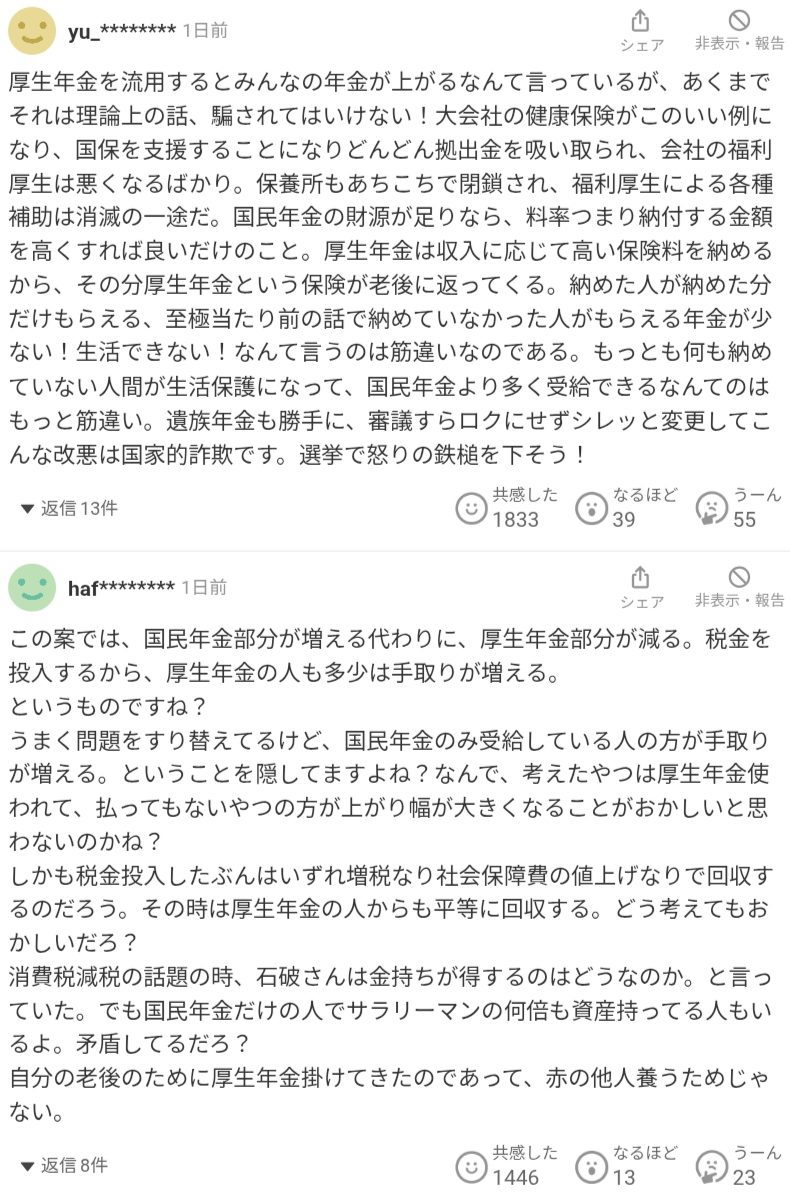790x1193 pixels.
Task: Hide or report yu_'s comment
Action: [x=739, y=31]
